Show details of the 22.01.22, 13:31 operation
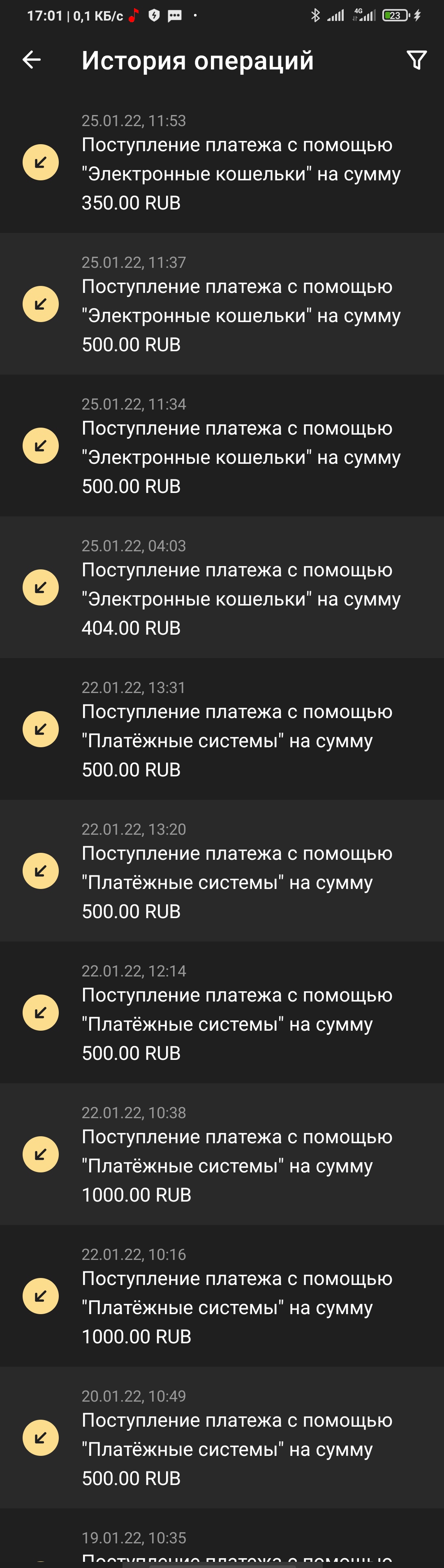This screenshot has height=1568, width=444. (x=222, y=729)
